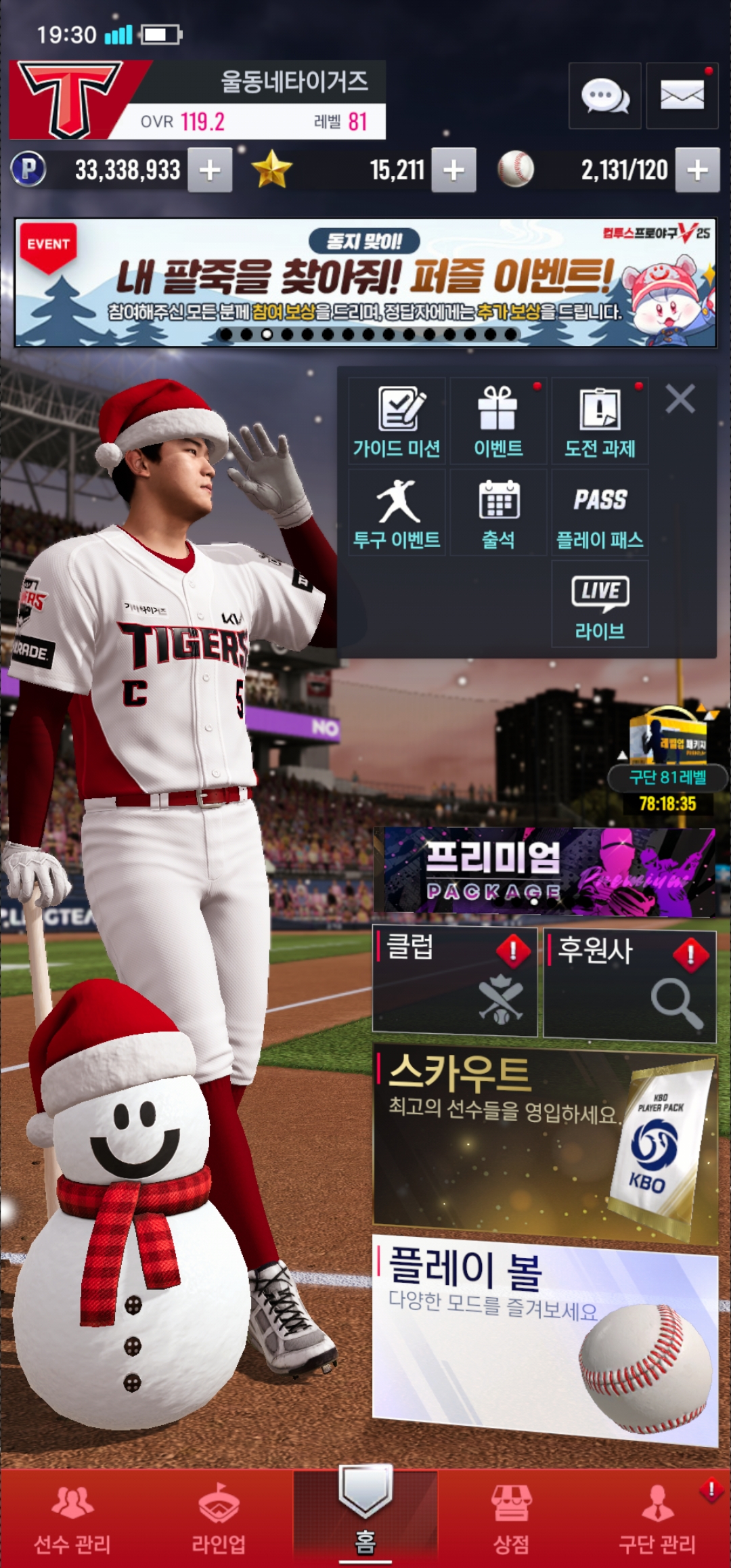This screenshot has height=1568, width=731.
Task: Open 가이드 미션 menu
Action: pos(397,420)
